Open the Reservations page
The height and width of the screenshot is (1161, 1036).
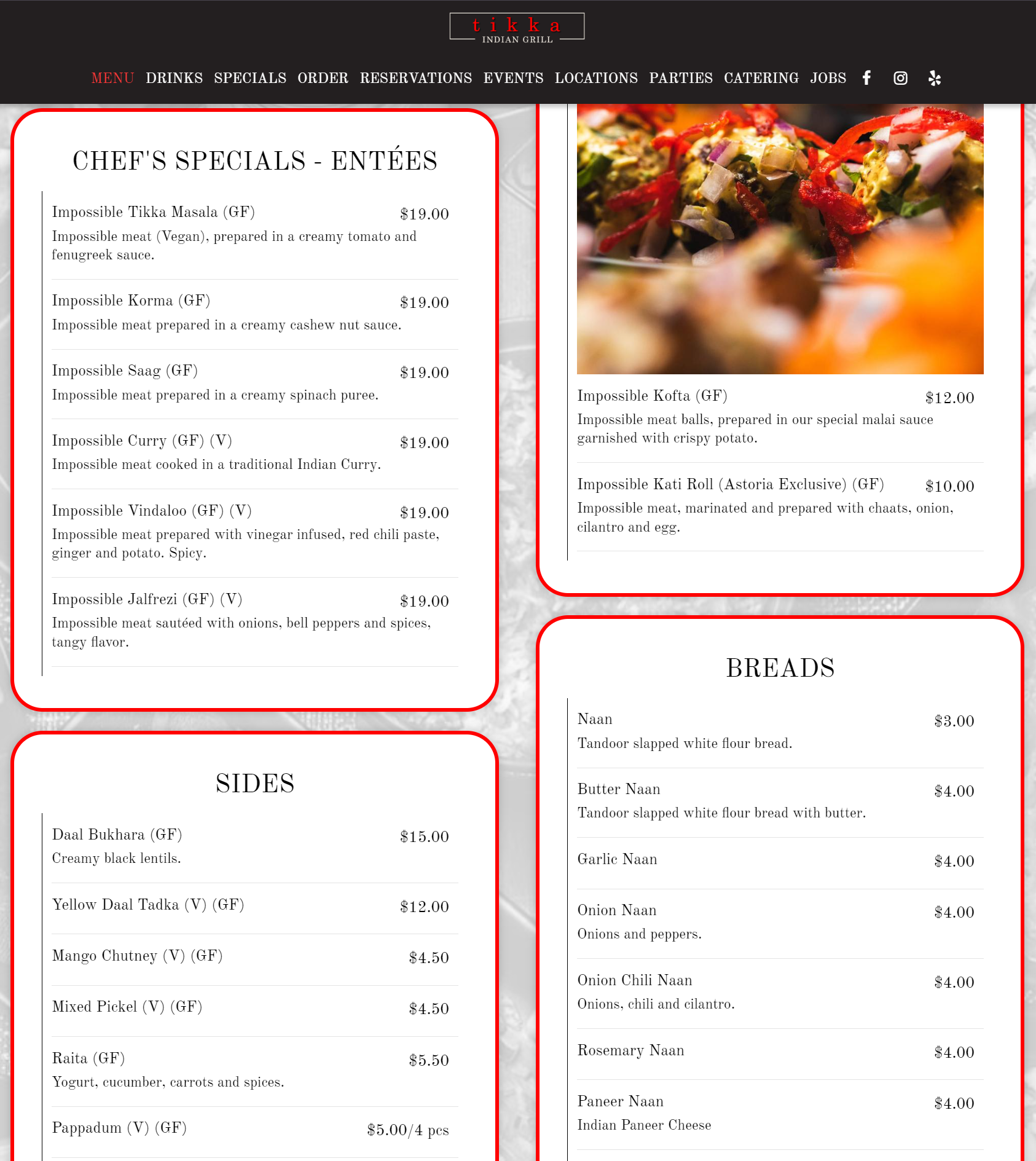[x=415, y=78]
